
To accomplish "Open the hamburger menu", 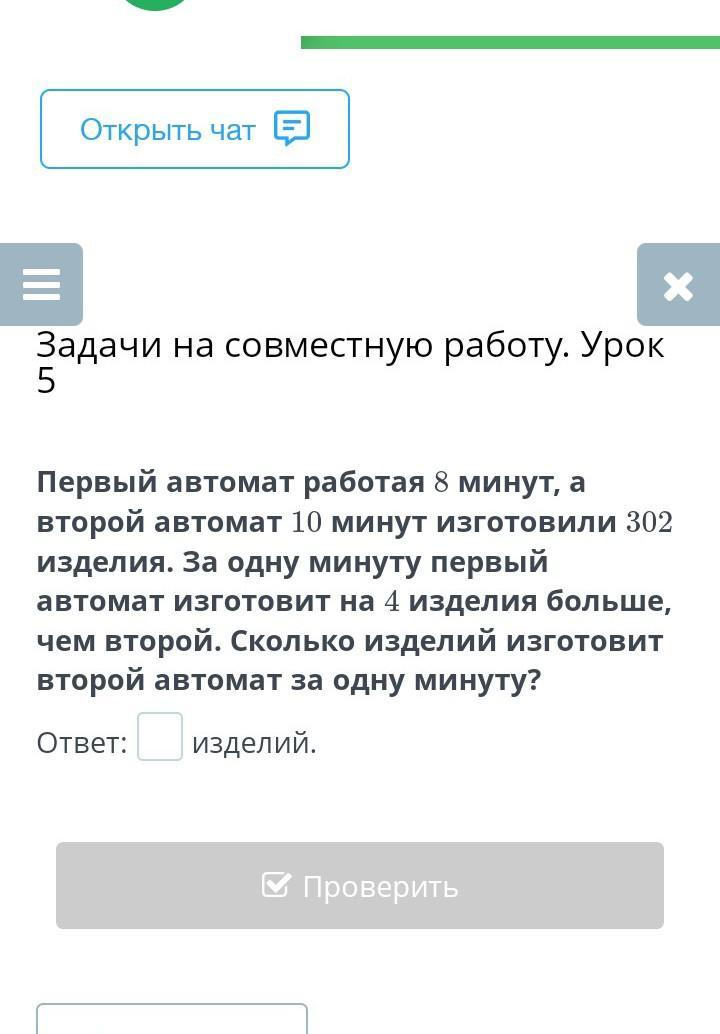I will (41, 285).
